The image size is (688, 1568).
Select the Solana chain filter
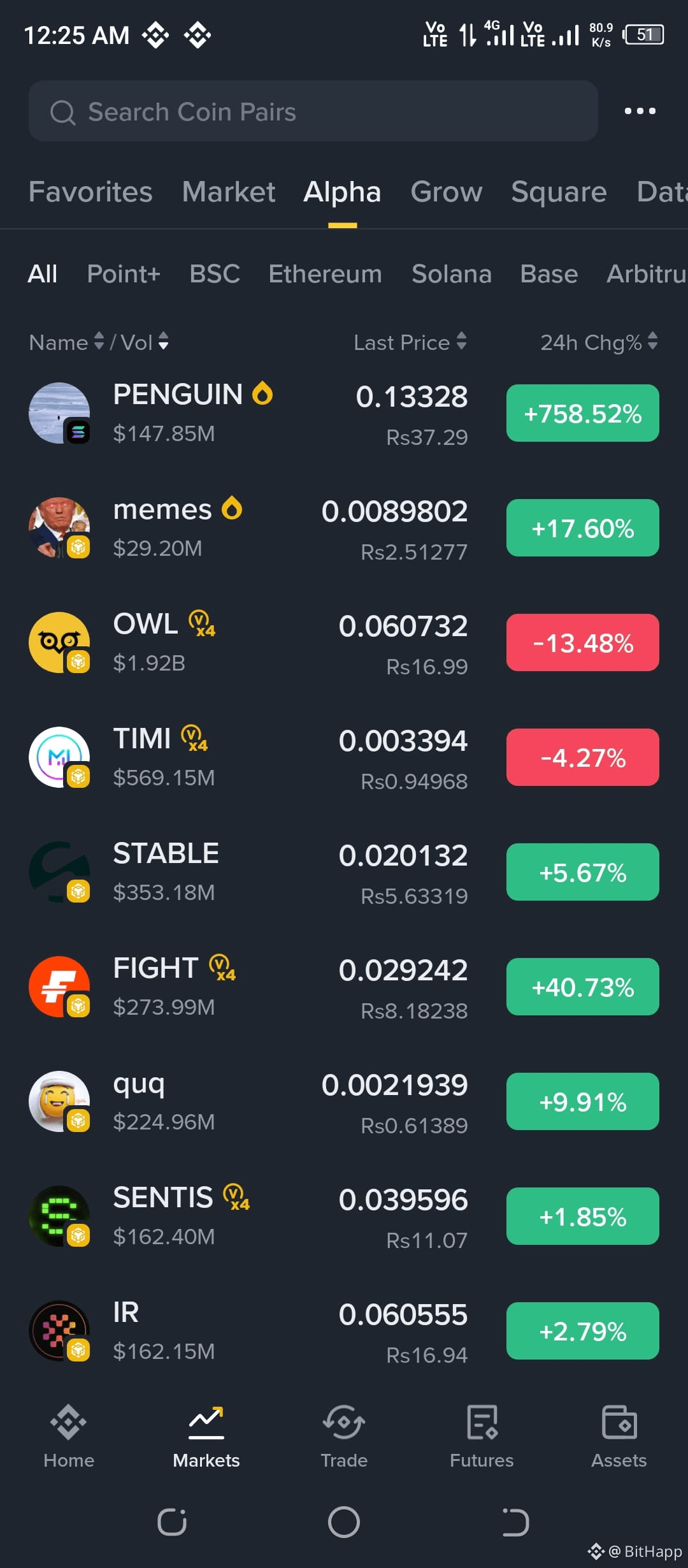452,274
